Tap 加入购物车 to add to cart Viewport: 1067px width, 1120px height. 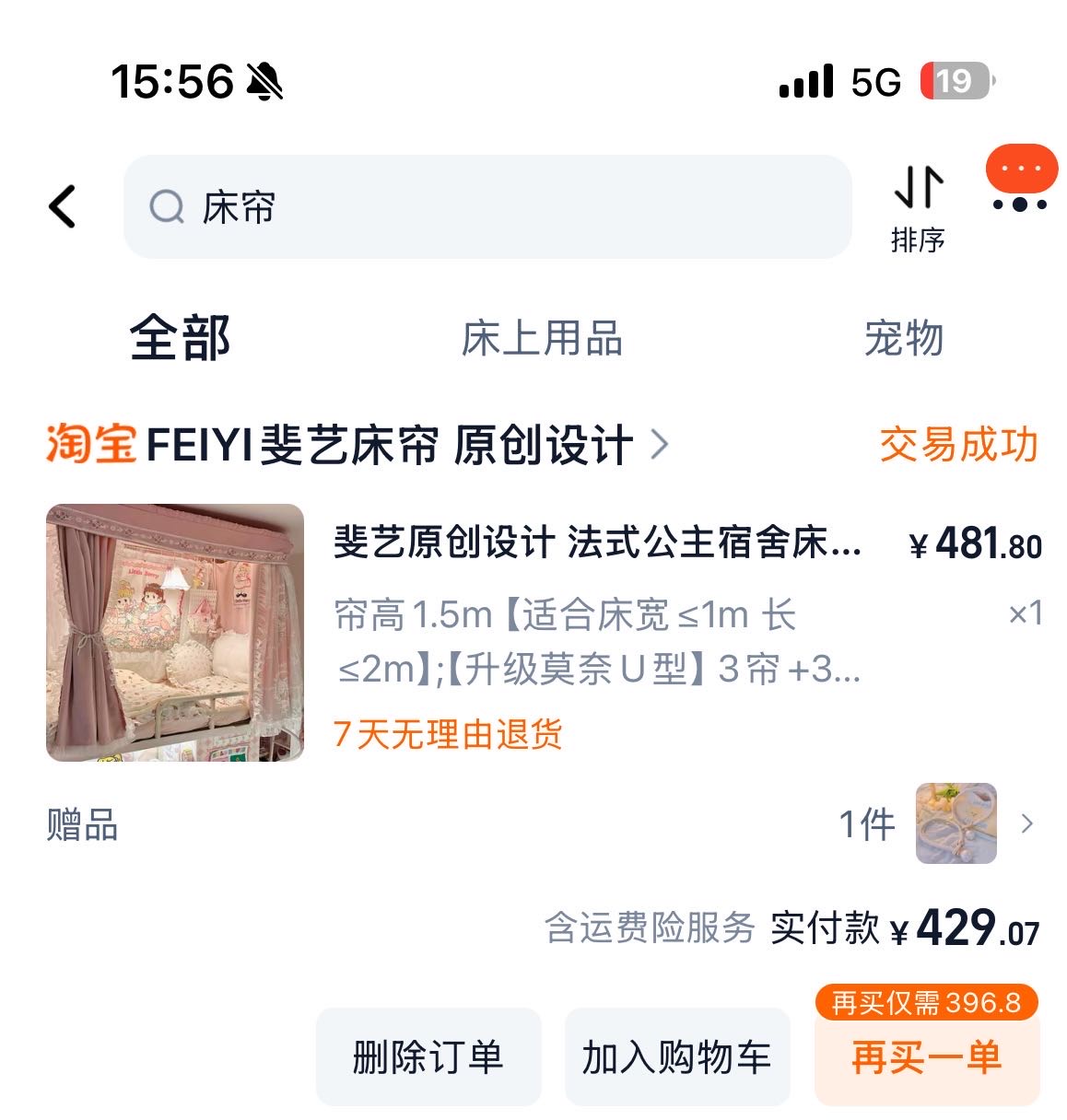point(677,1057)
